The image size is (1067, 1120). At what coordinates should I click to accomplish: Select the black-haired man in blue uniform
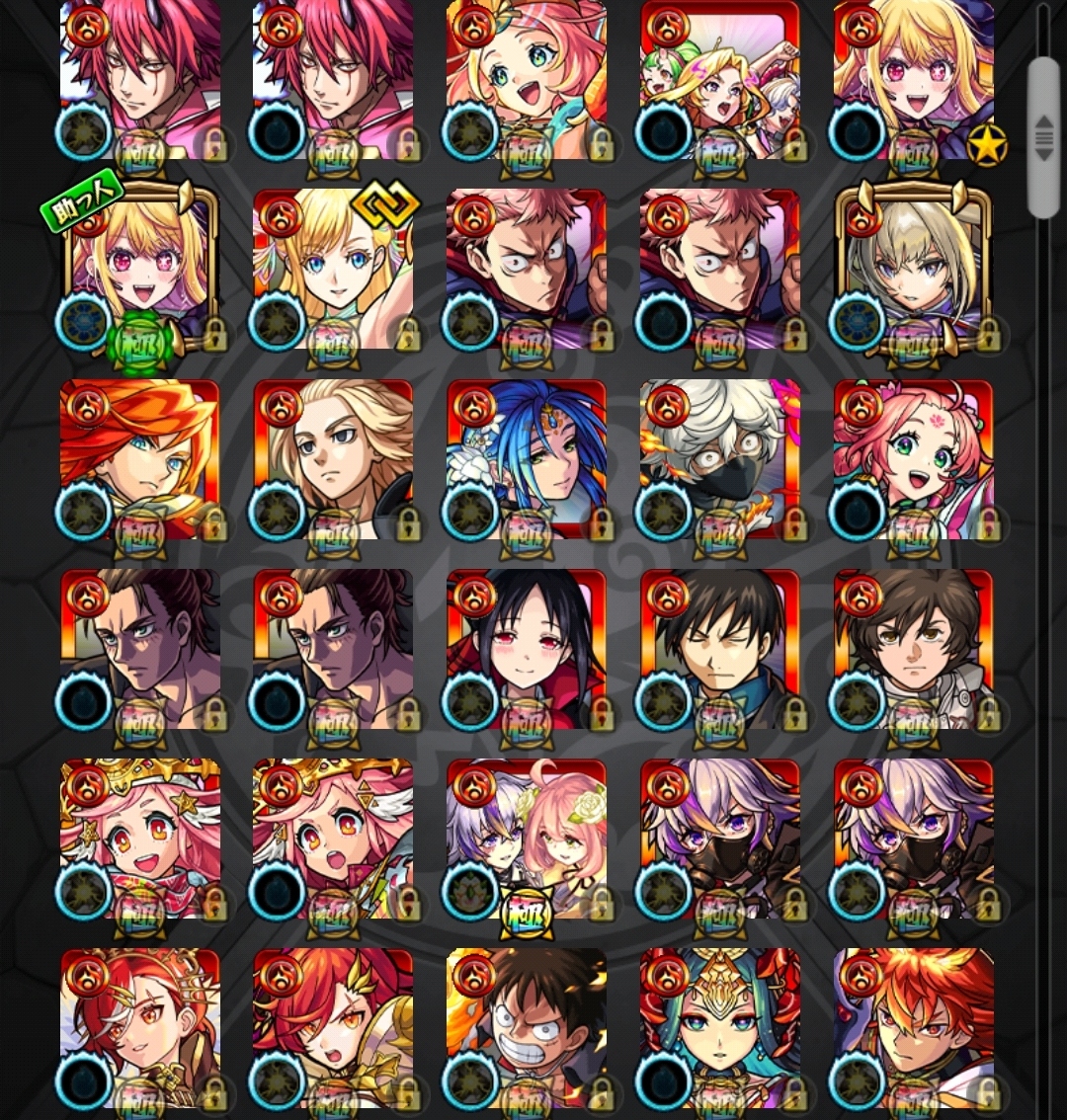point(720,649)
